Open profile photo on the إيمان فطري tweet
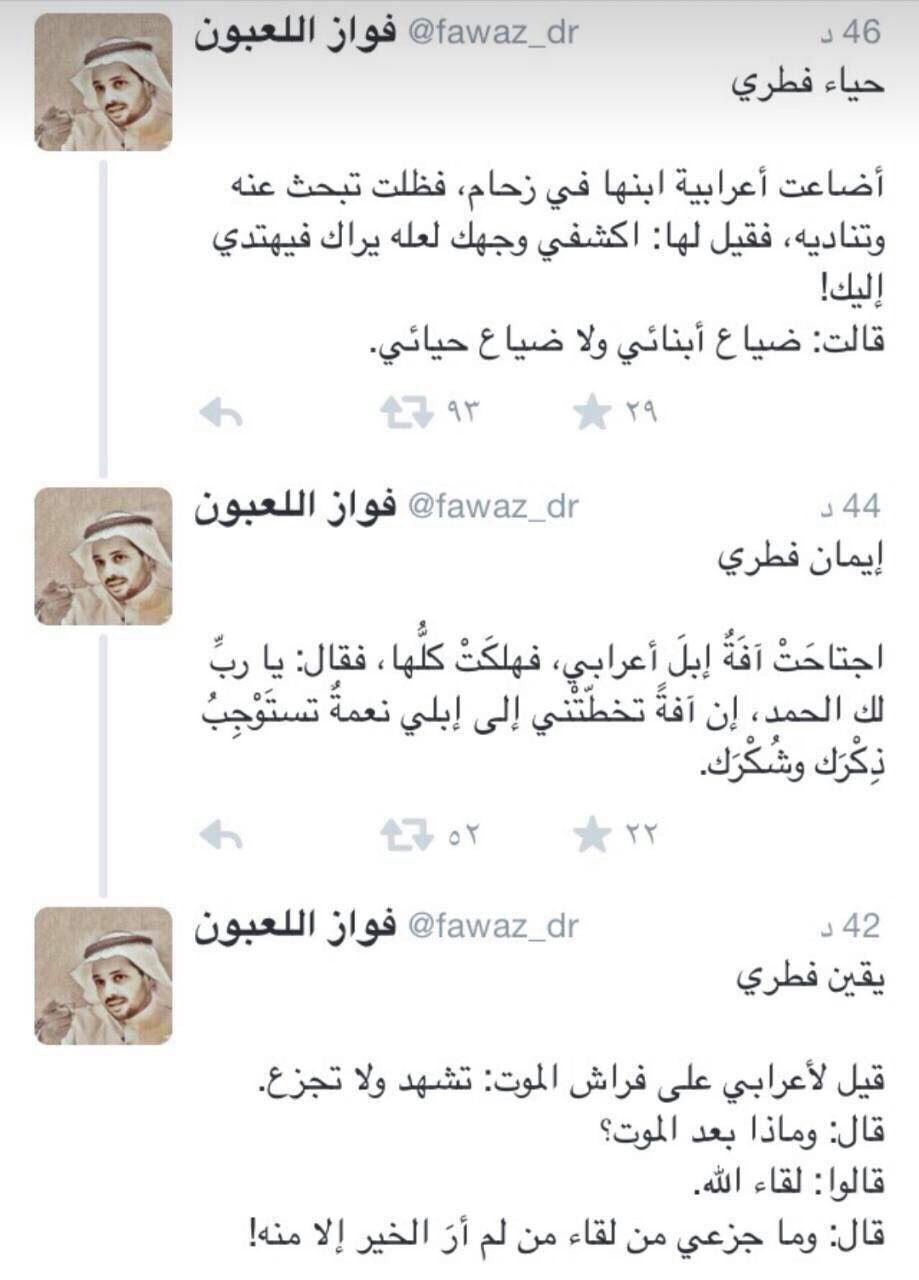The image size is (919, 1280). 103,556
